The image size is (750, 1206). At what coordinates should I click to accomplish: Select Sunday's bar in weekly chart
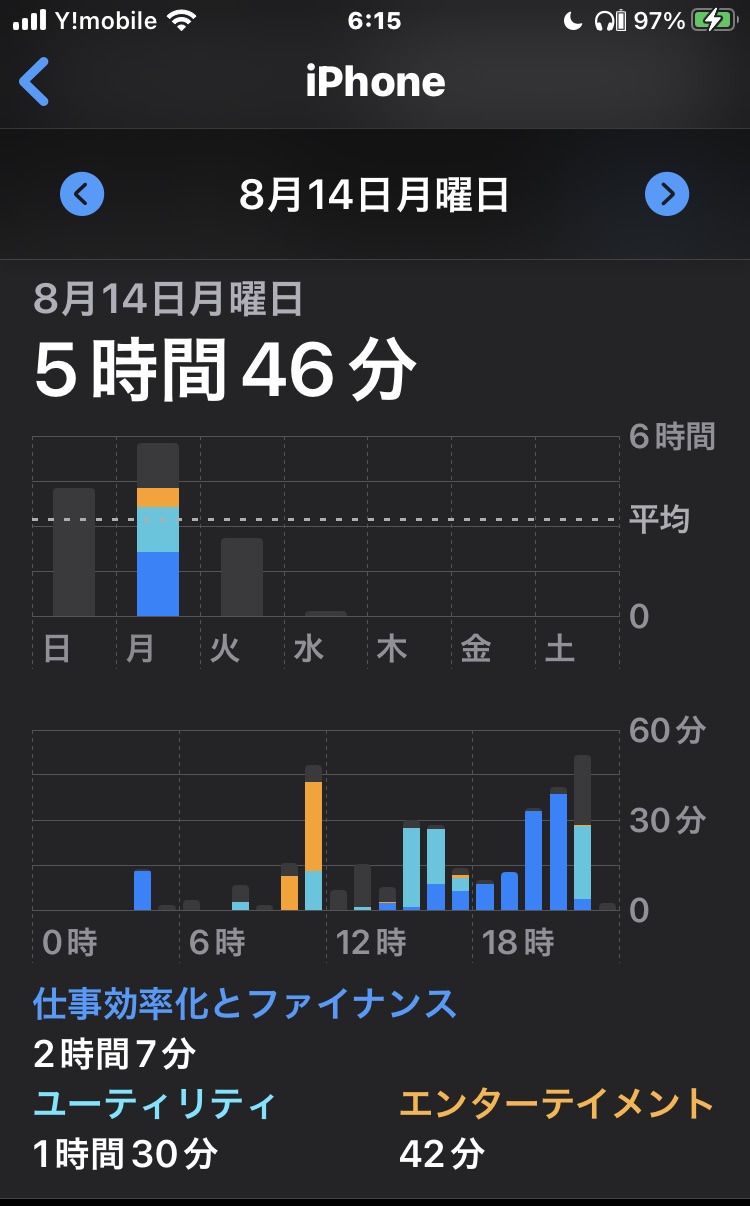pyautogui.click(x=74, y=552)
